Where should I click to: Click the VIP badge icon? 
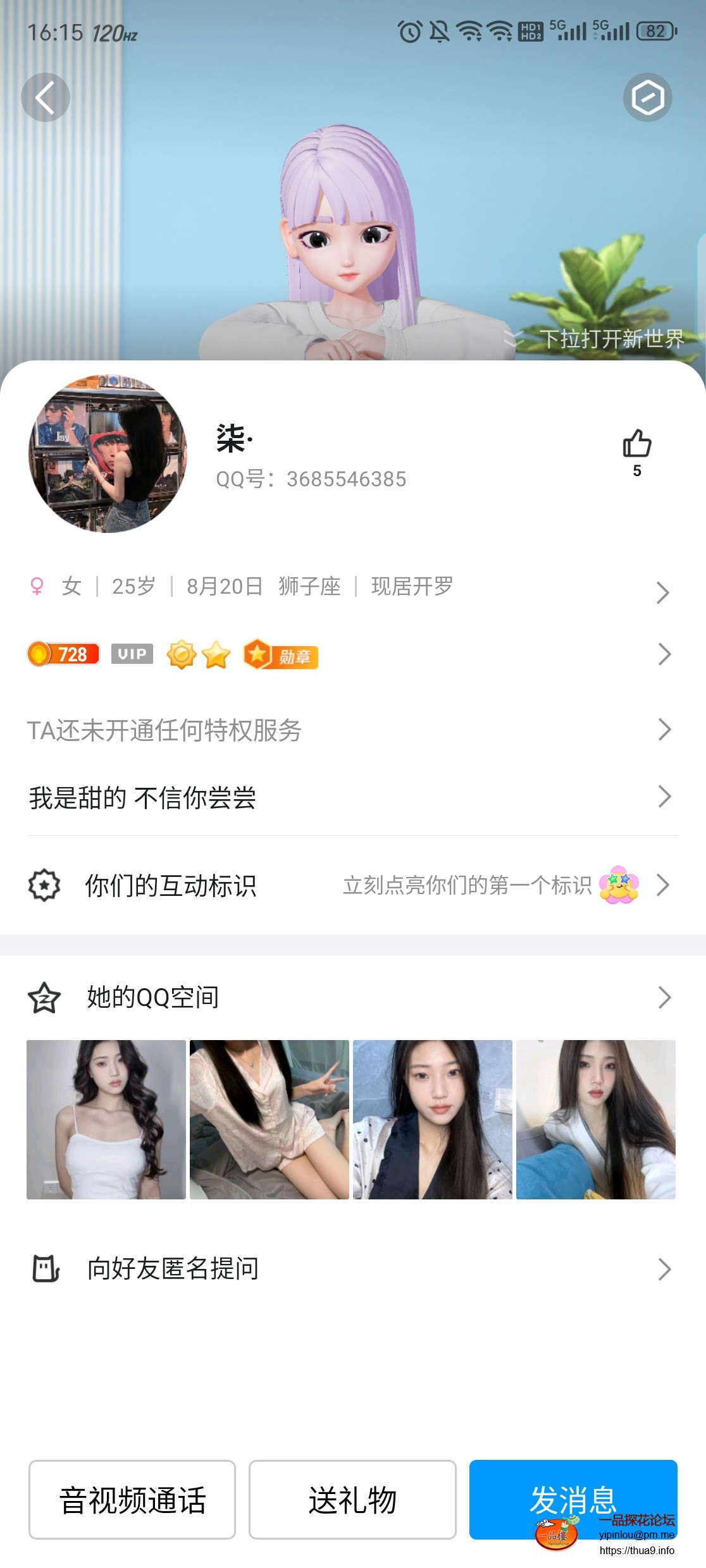[130, 655]
